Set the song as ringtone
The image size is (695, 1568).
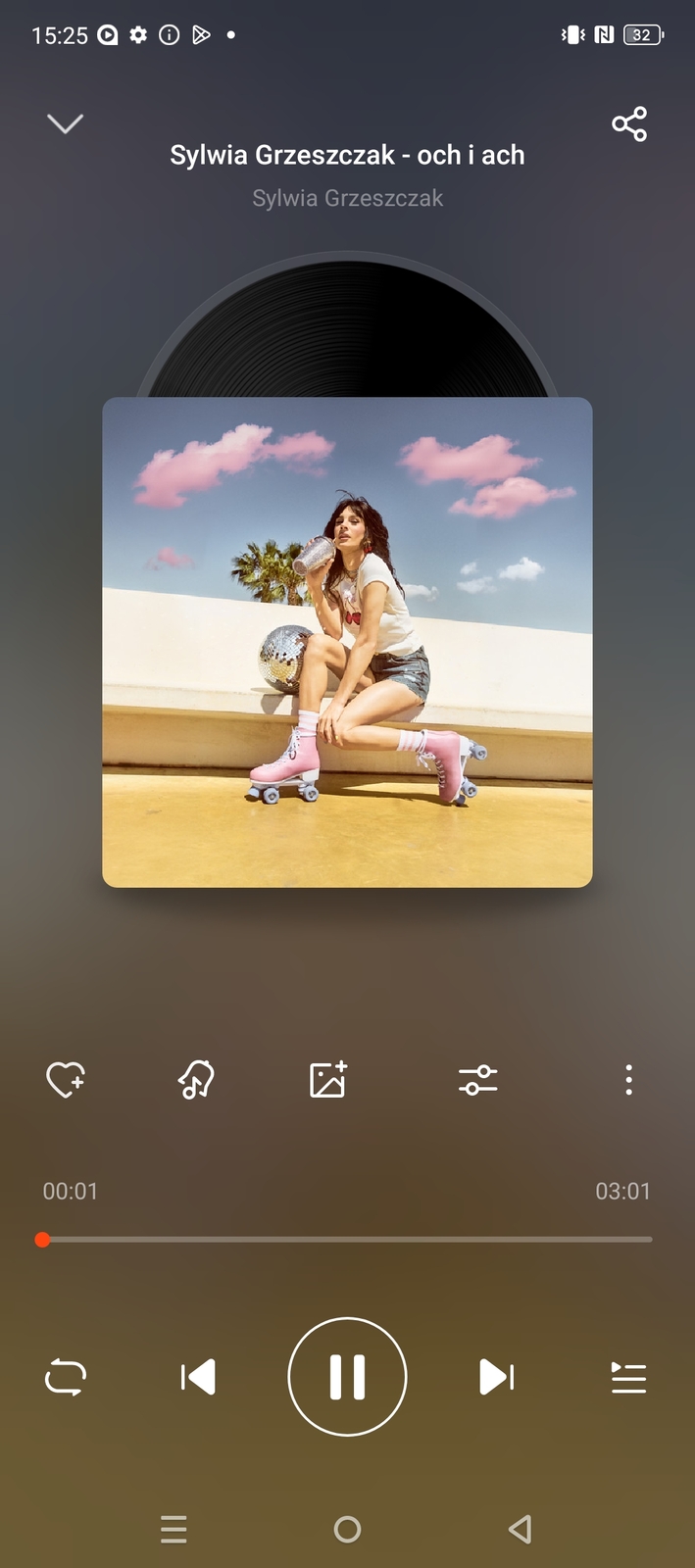(196, 1080)
